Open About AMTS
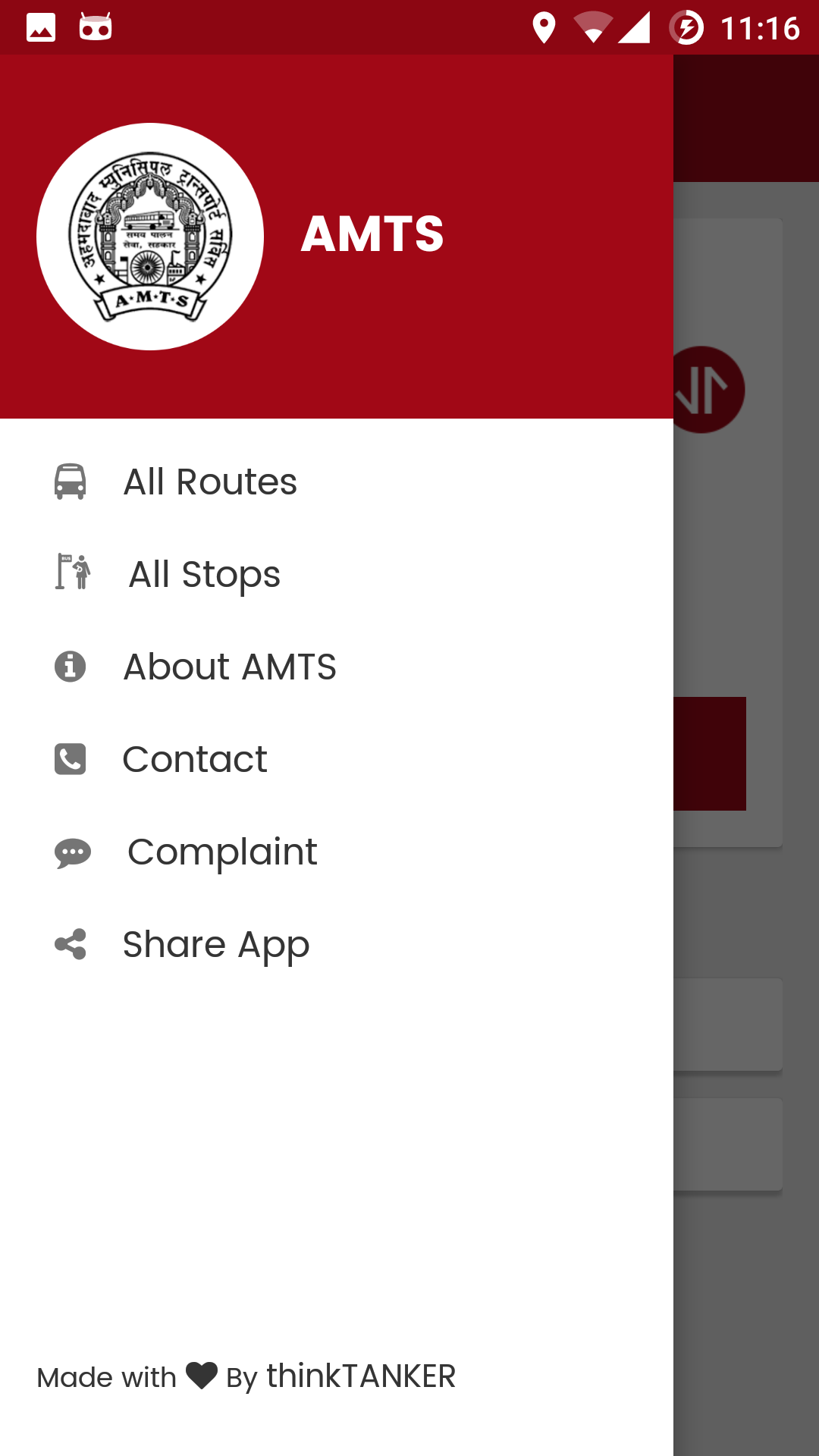This screenshot has width=819, height=1456. pos(337,667)
